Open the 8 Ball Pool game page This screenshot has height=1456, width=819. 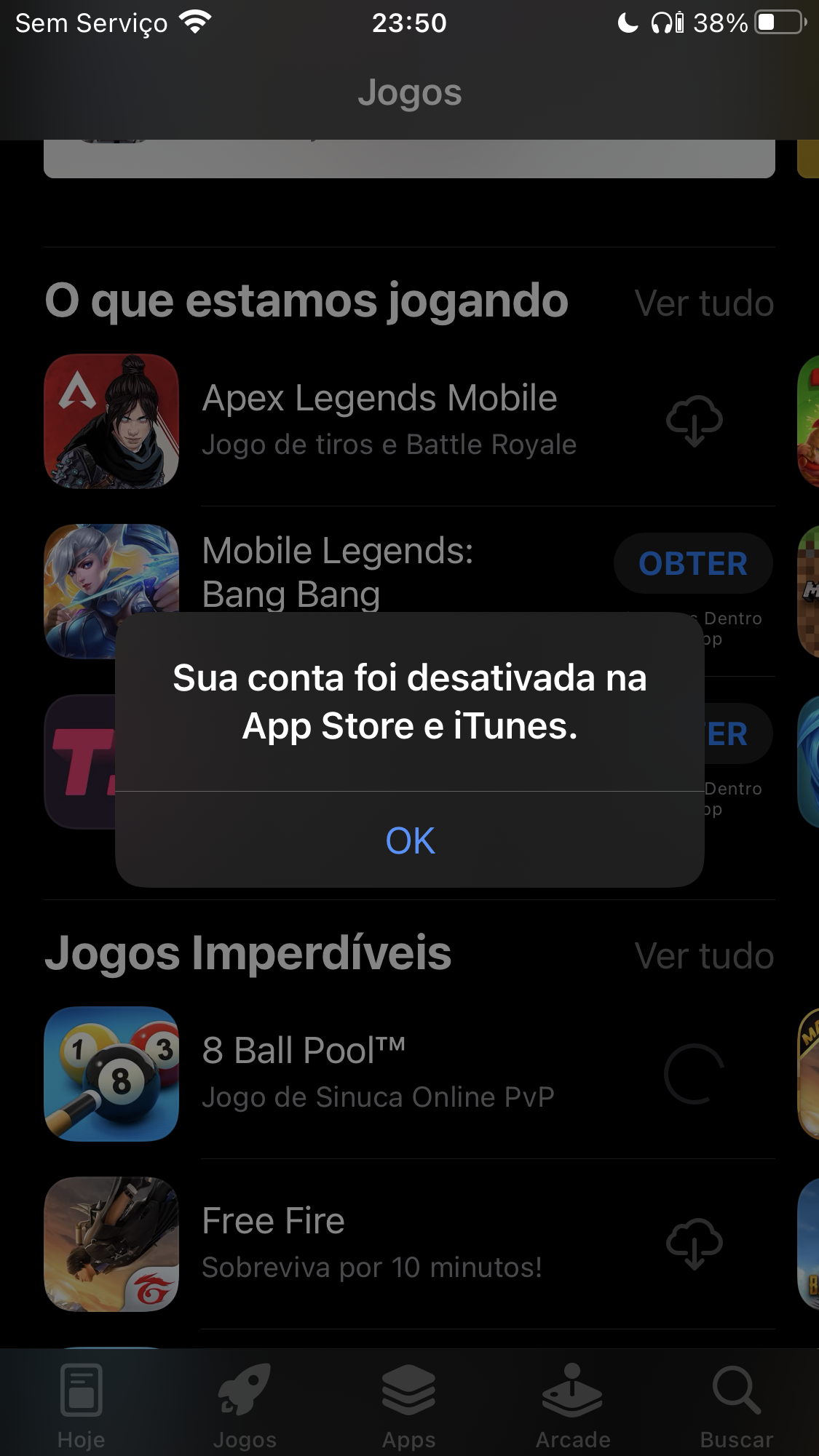(x=377, y=1073)
